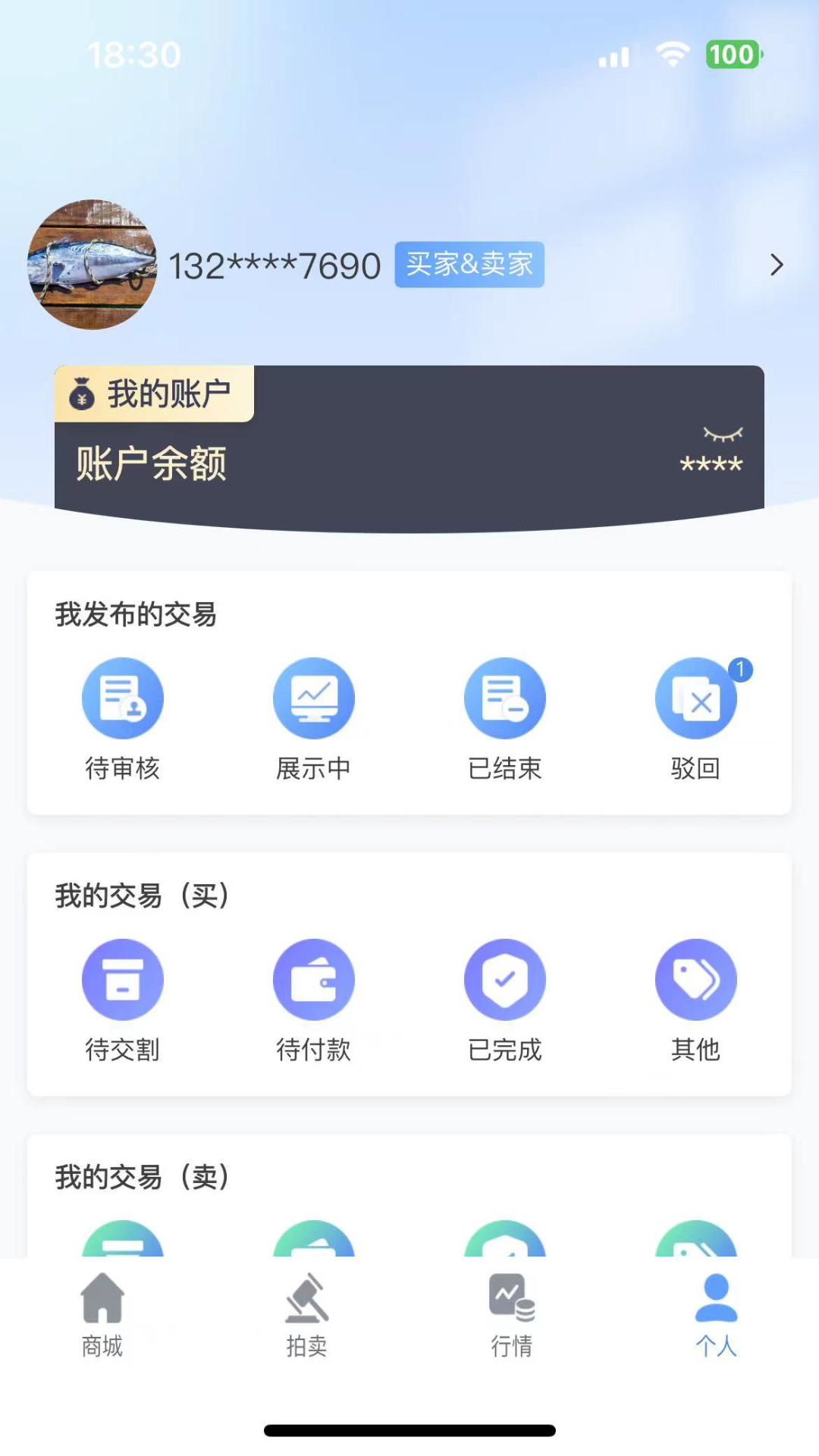The height and width of the screenshot is (1456, 819).
Task: Open 驳回 rejected items with notification badge
Action: 696,698
